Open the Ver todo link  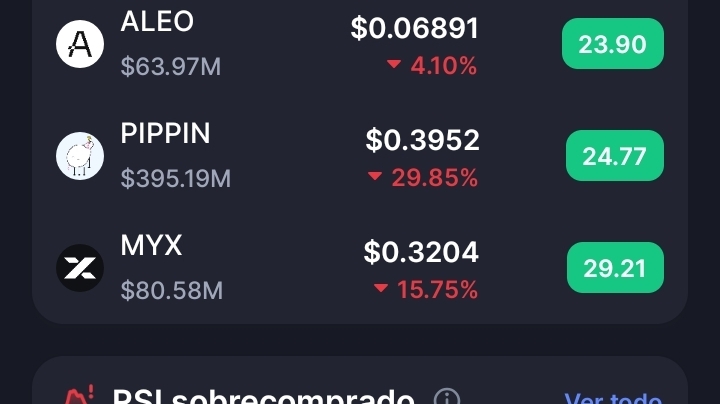pos(612,398)
